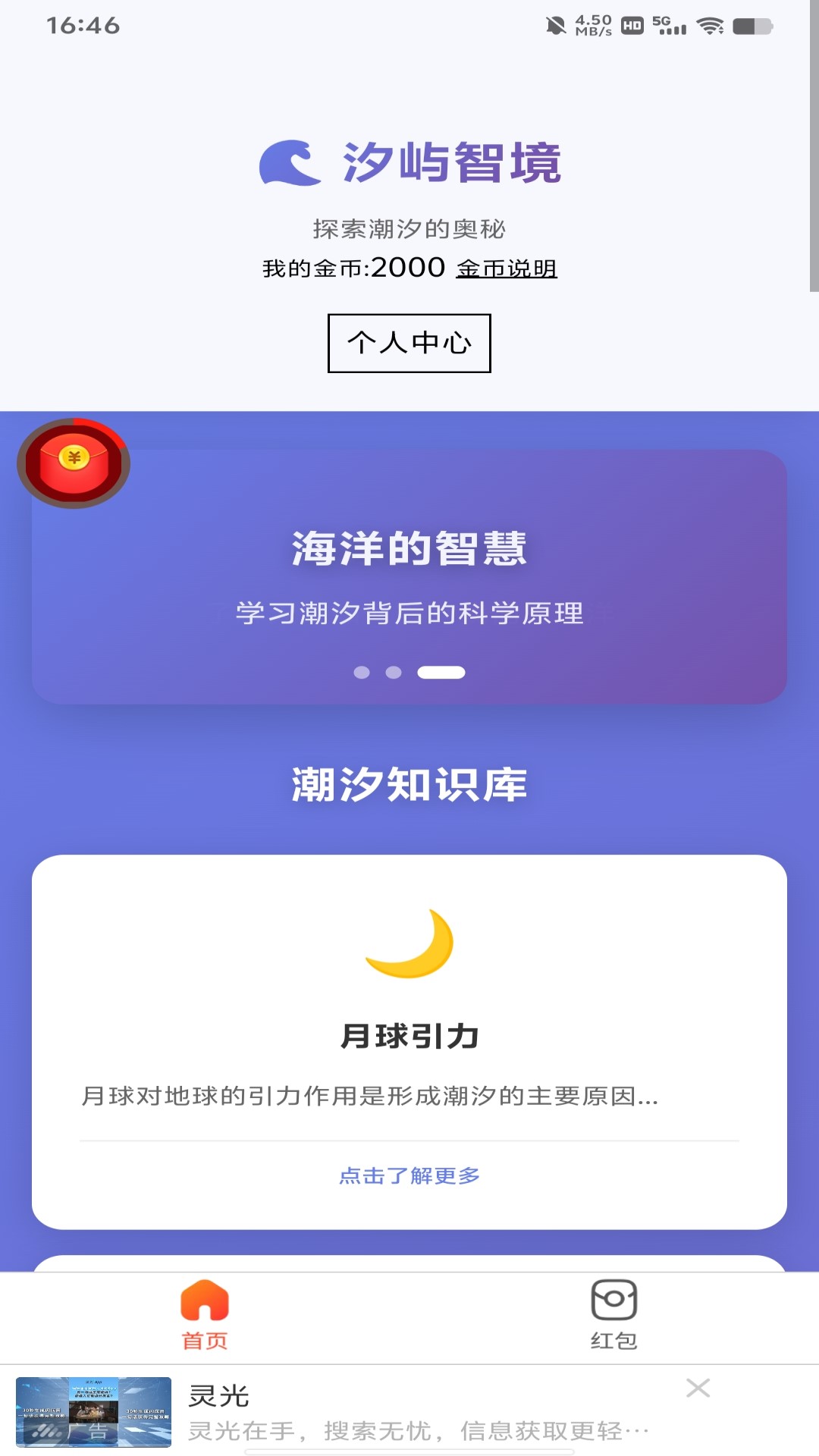This screenshot has height=1456, width=819.
Task: Open the red envelope reward icon
Action: (74, 462)
